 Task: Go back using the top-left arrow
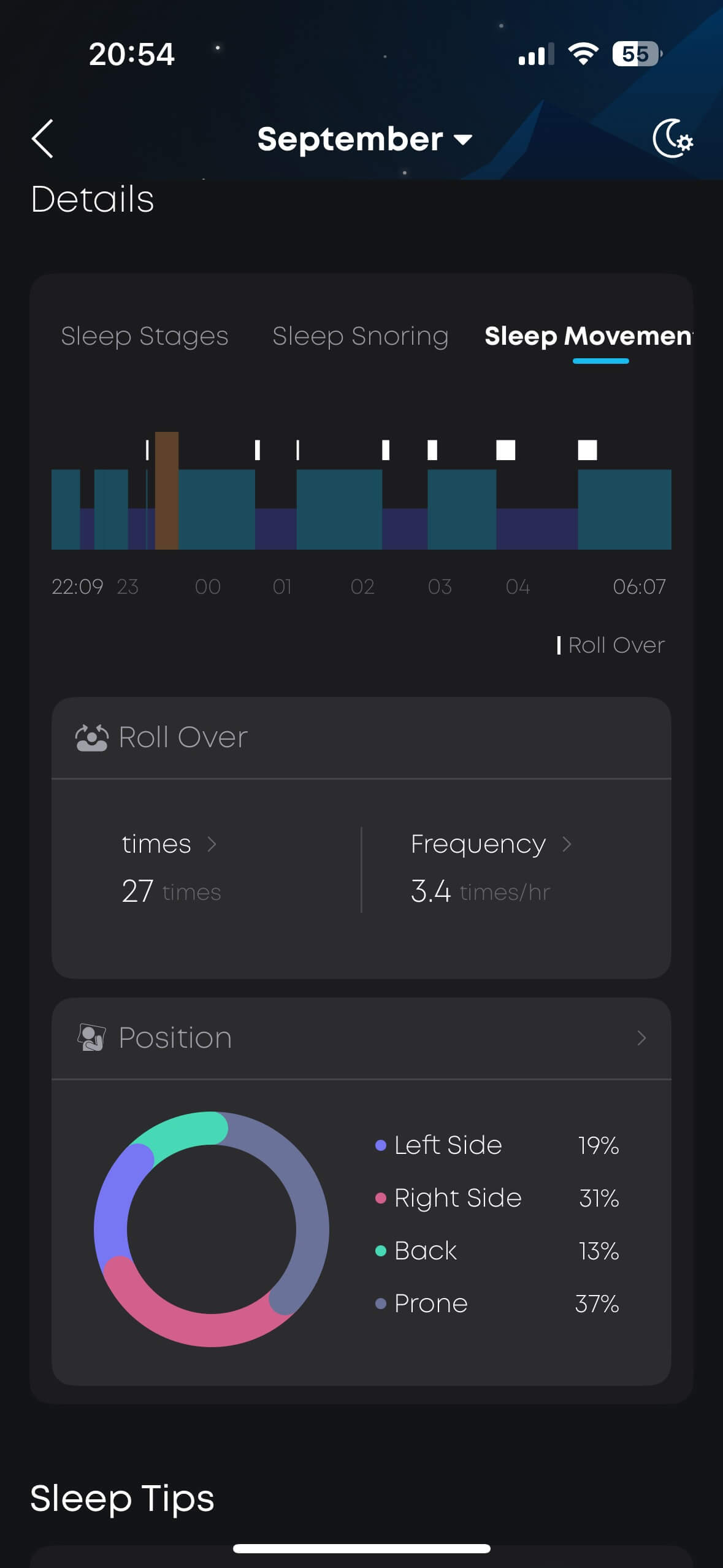pos(42,139)
